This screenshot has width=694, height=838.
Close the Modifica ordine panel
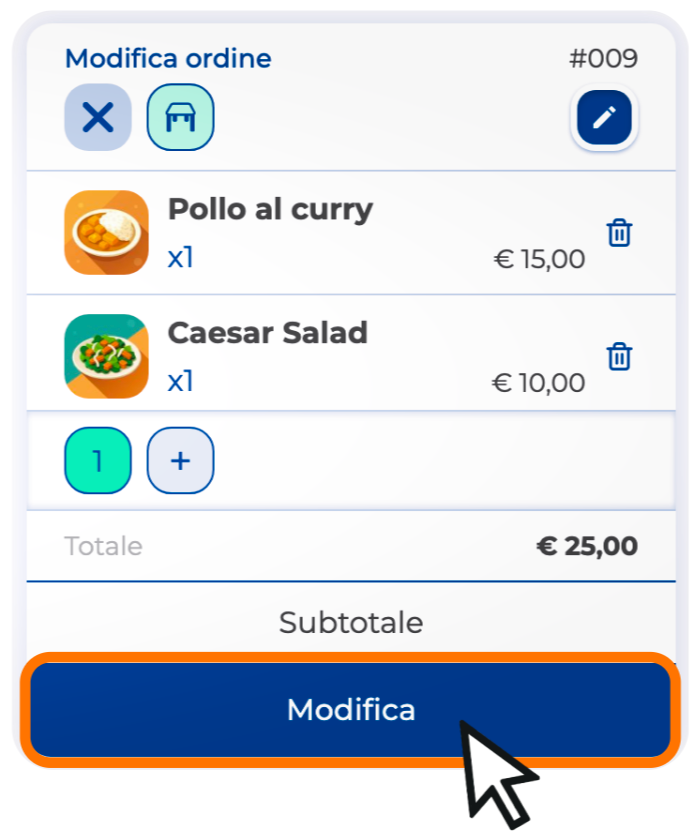(97, 118)
